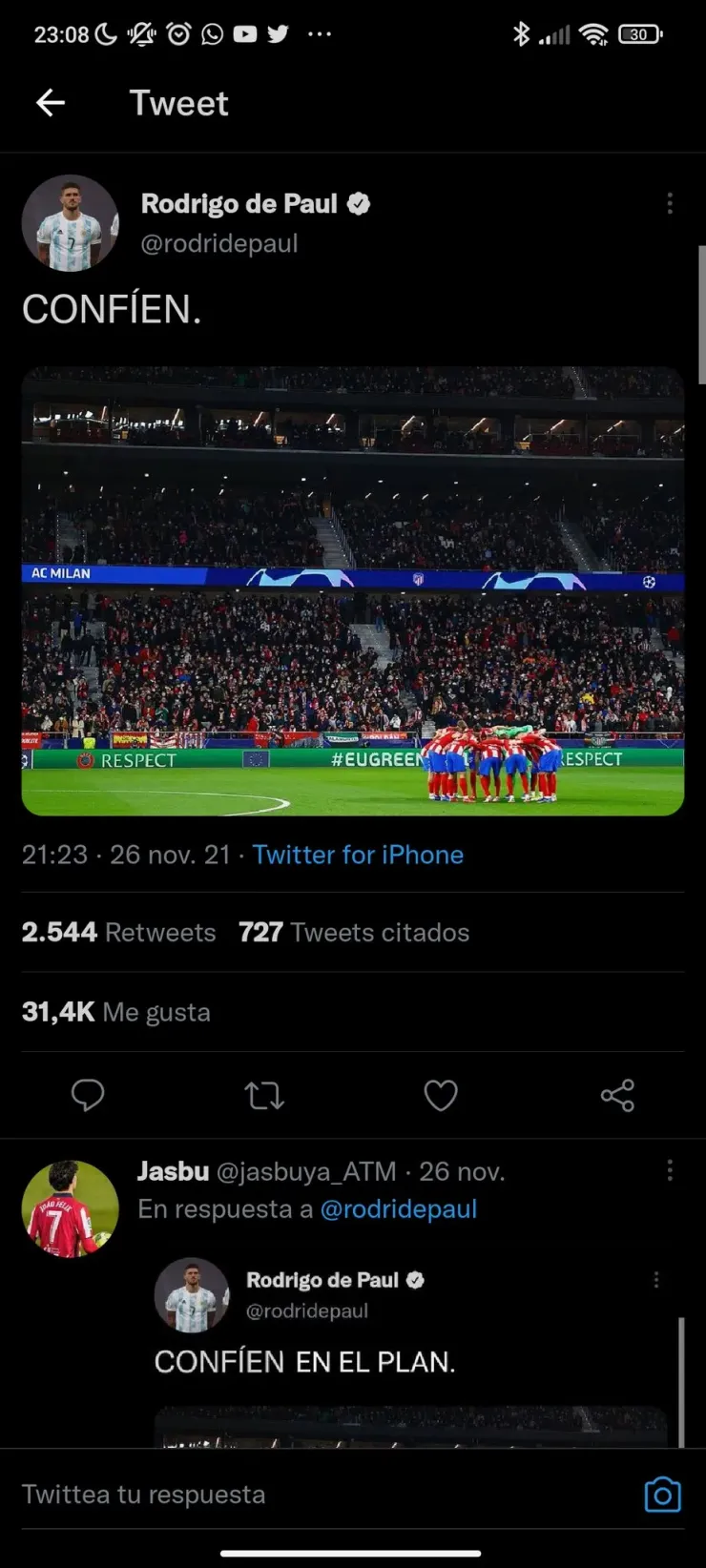The width and height of the screenshot is (706, 1568).
Task: Retweet Rodrigo de Paul's tweet
Action: pos(264,1095)
